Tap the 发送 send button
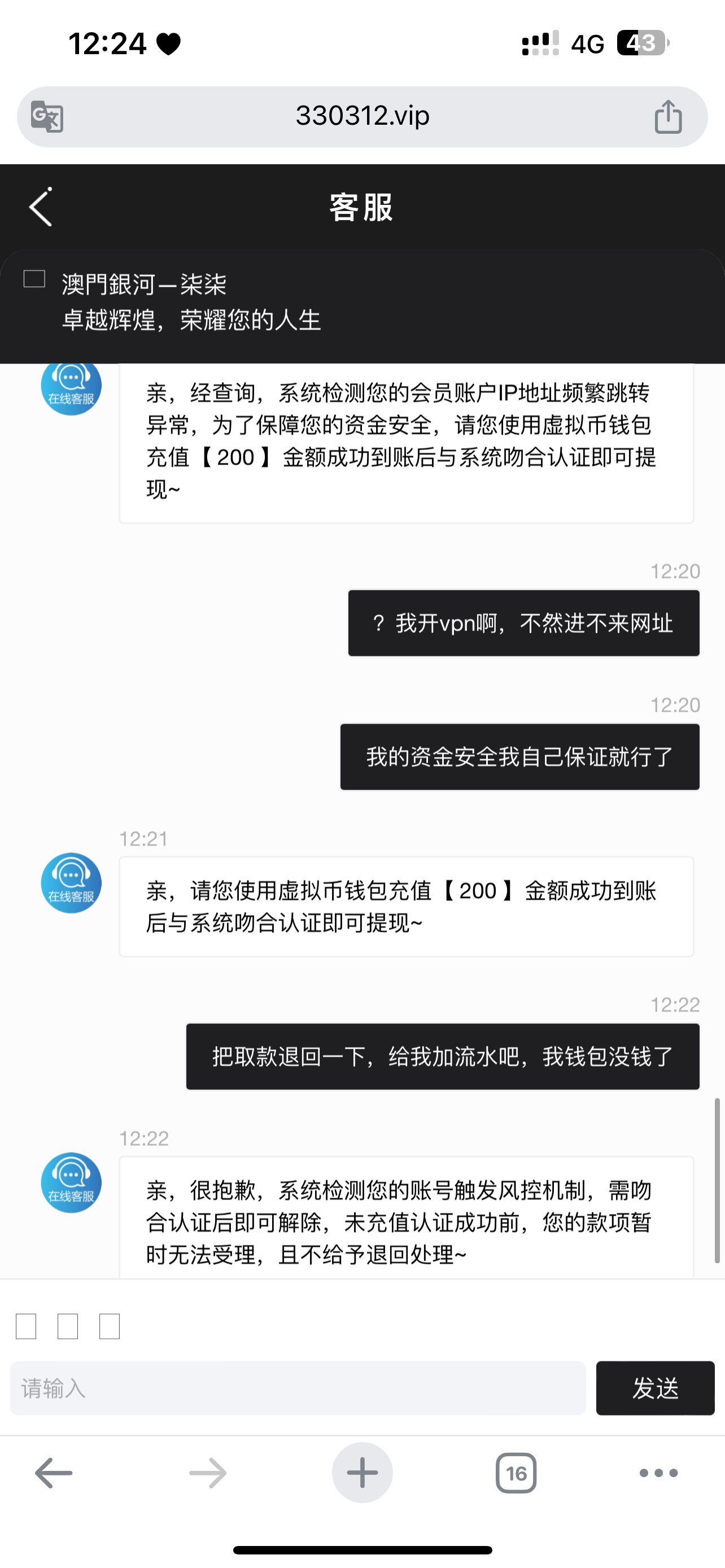 point(655,1389)
